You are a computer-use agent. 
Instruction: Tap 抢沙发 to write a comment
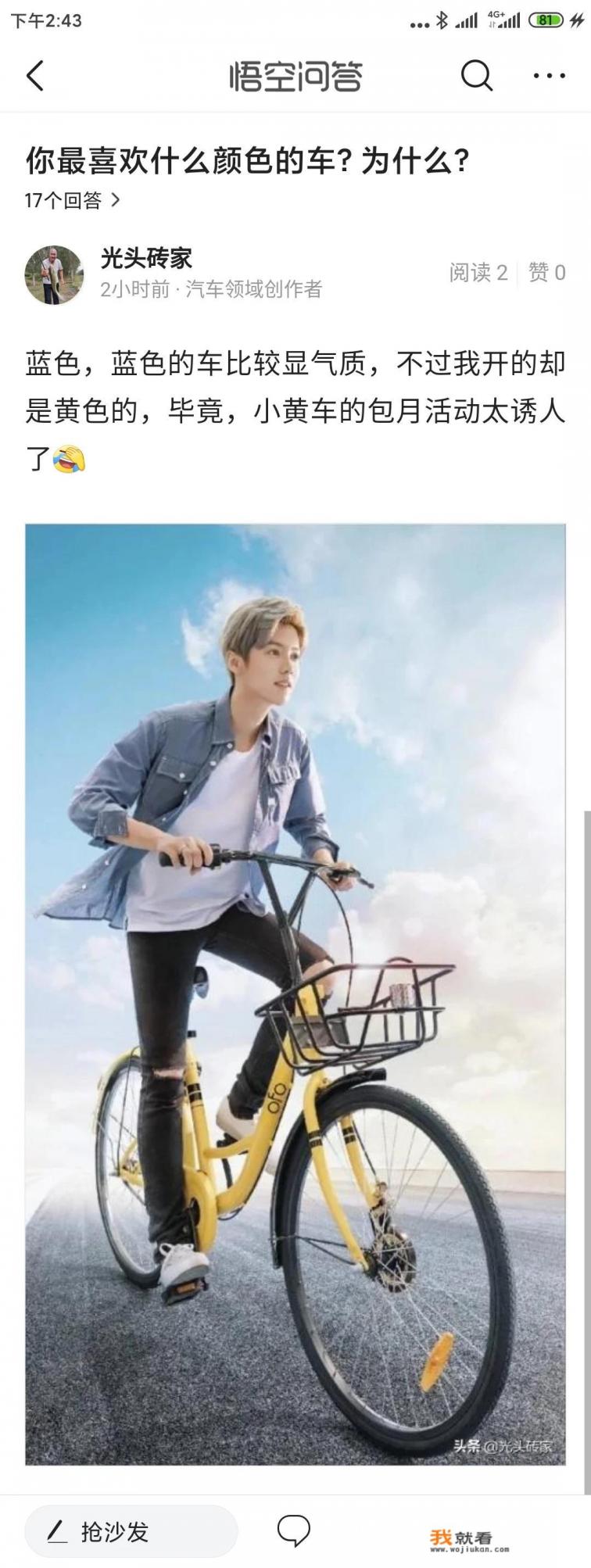click(x=130, y=1531)
